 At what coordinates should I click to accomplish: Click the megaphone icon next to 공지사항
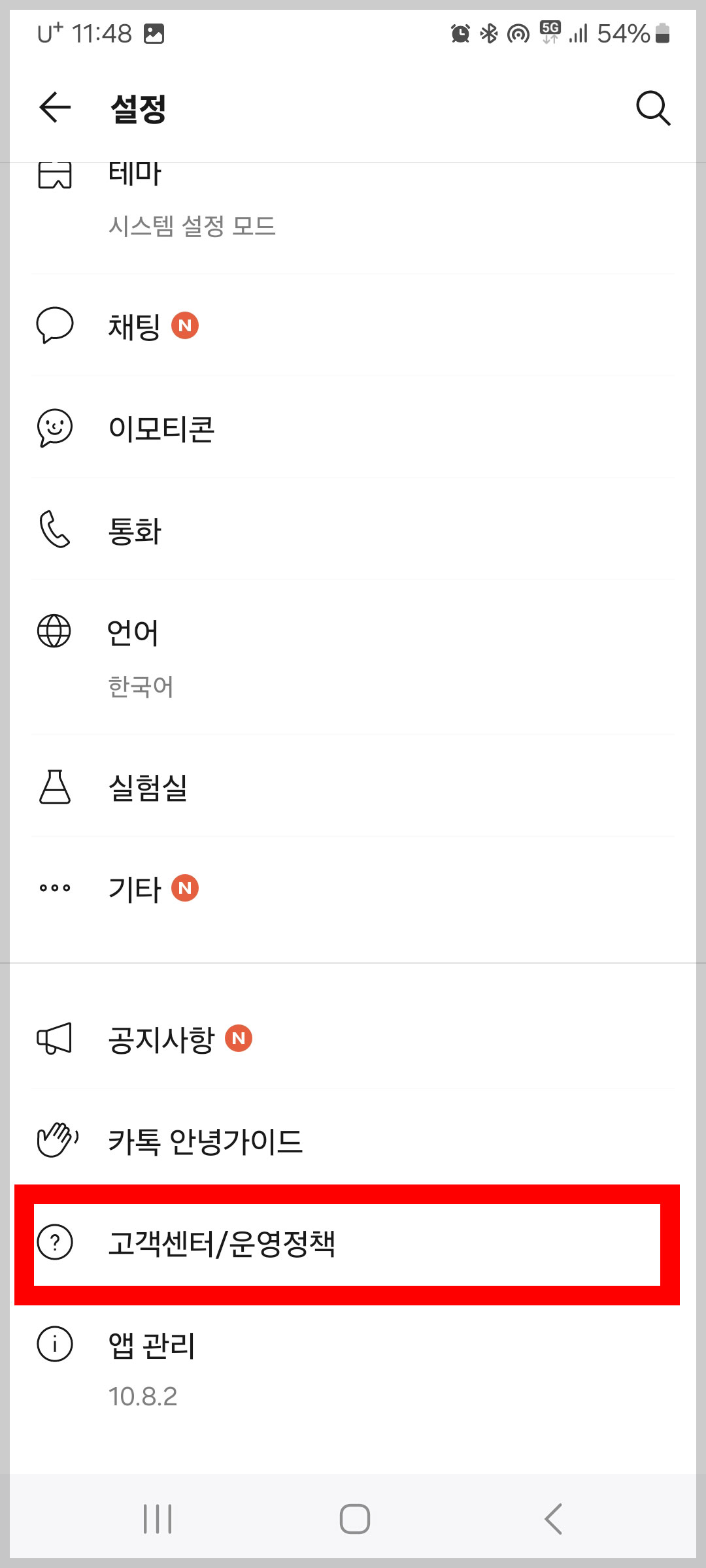55,1040
